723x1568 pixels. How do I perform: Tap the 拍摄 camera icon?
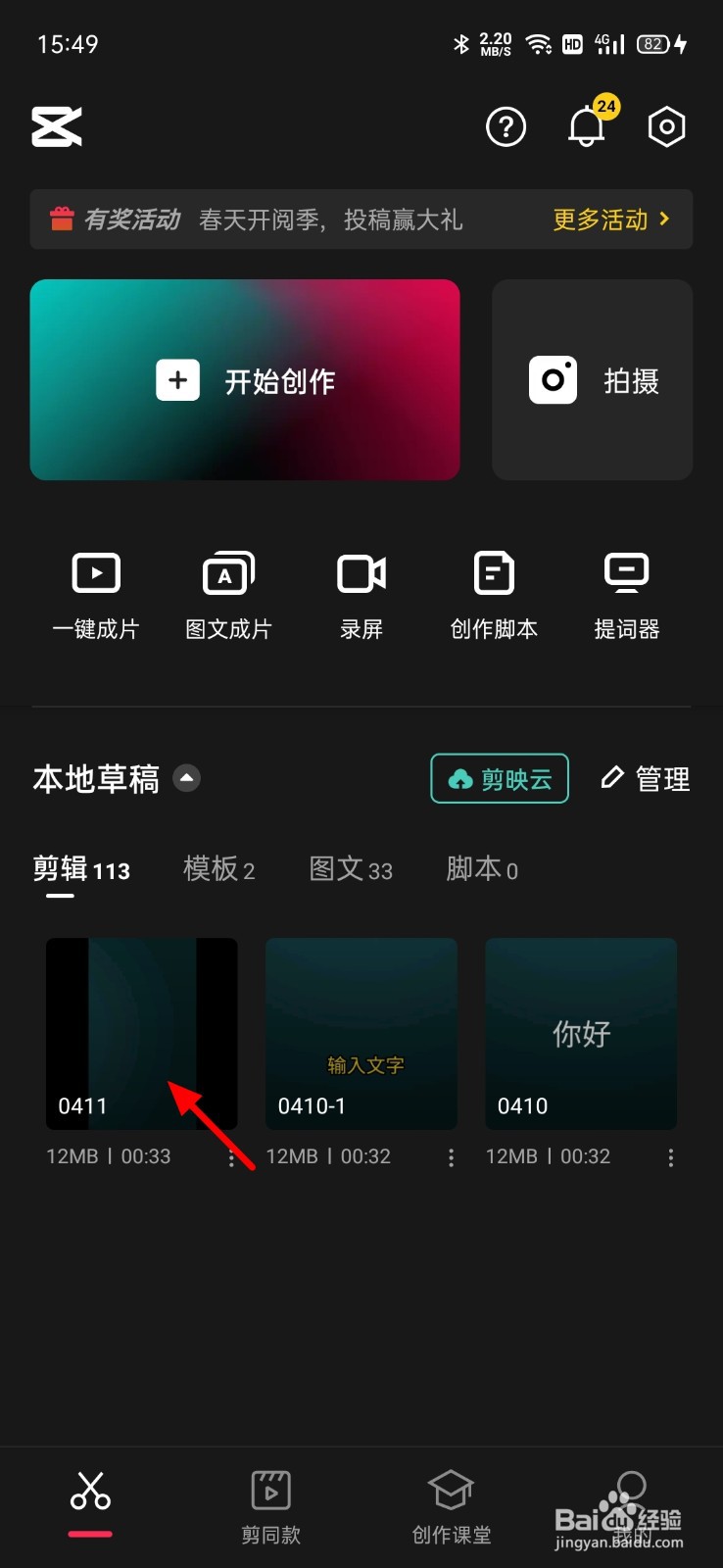(x=592, y=380)
